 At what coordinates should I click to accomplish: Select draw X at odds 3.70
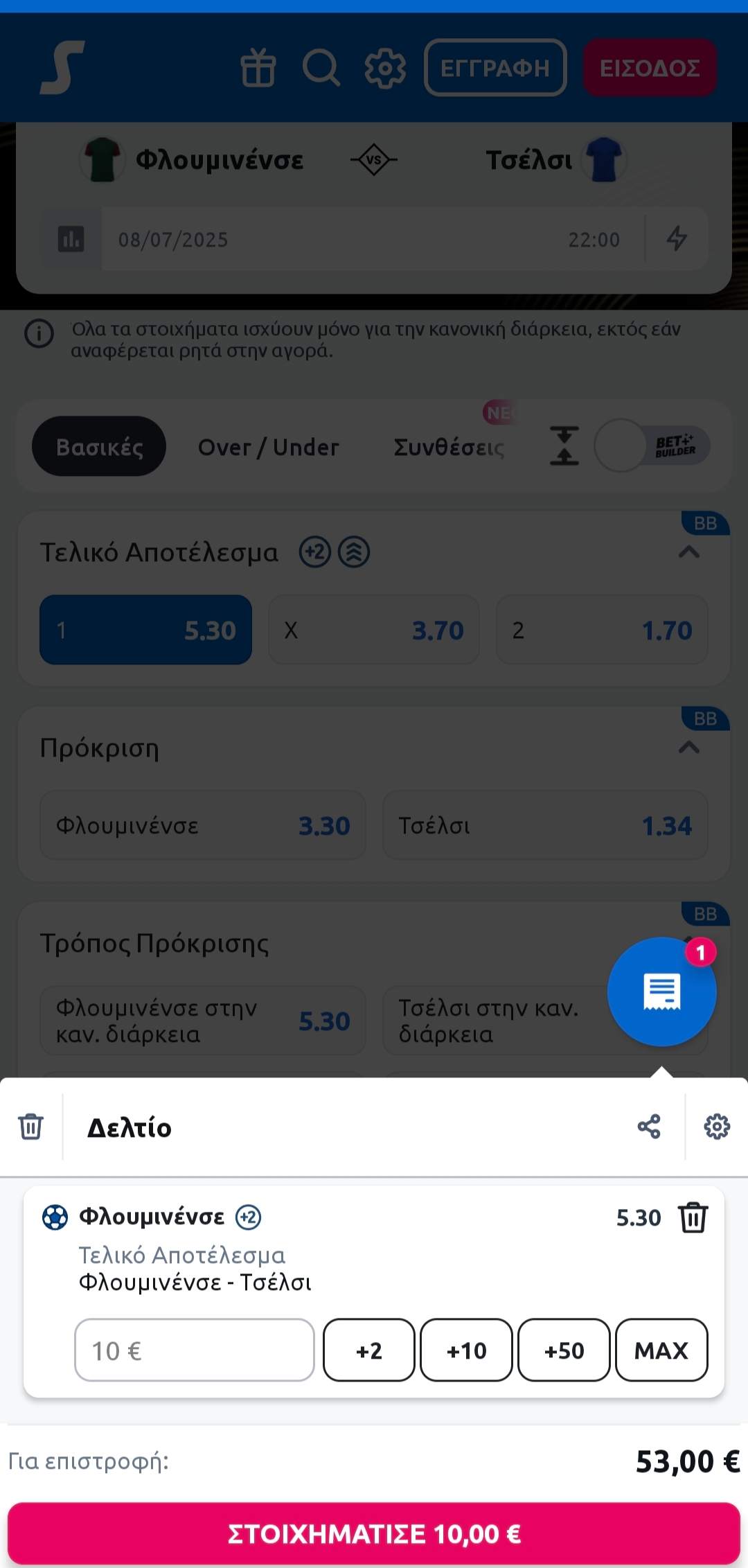pos(374,630)
